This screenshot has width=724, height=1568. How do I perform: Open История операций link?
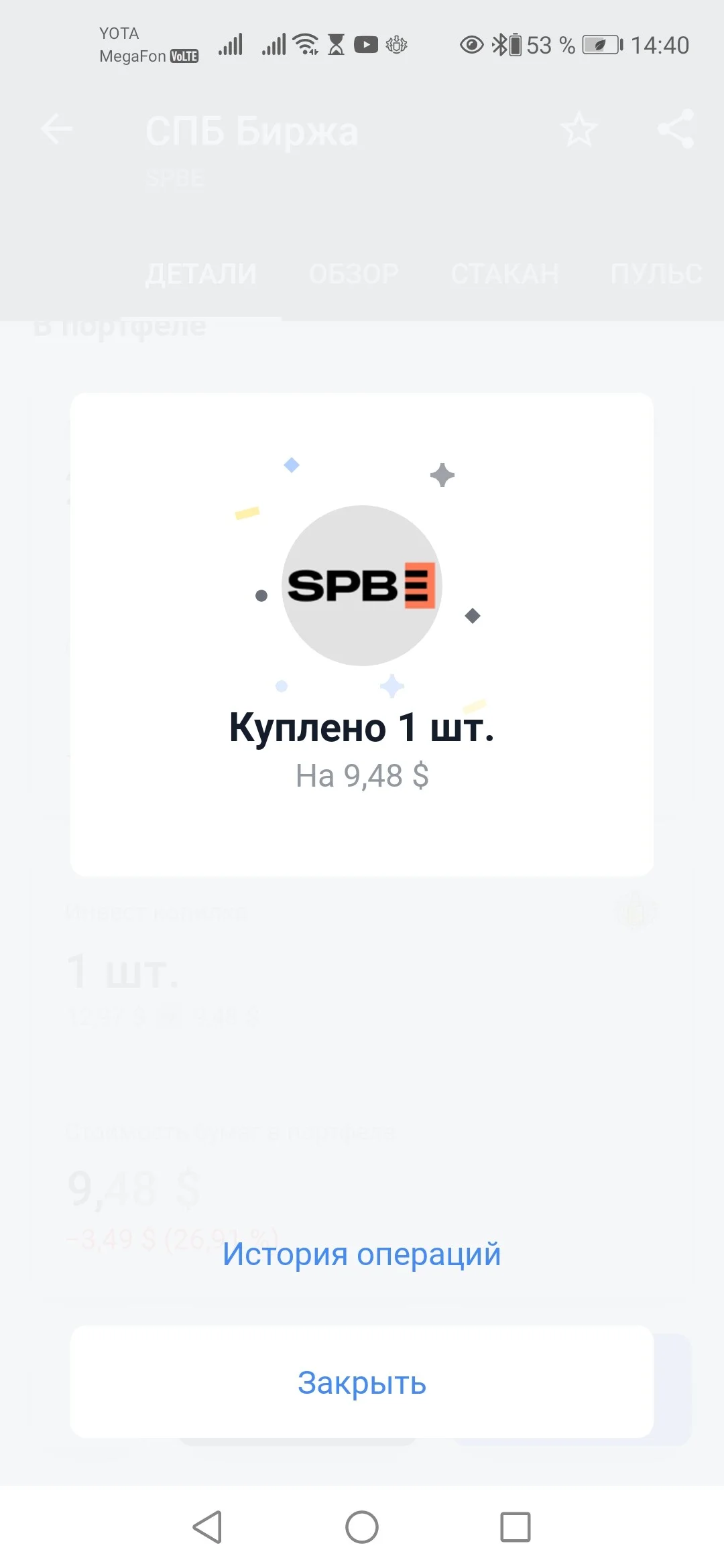362,1254
